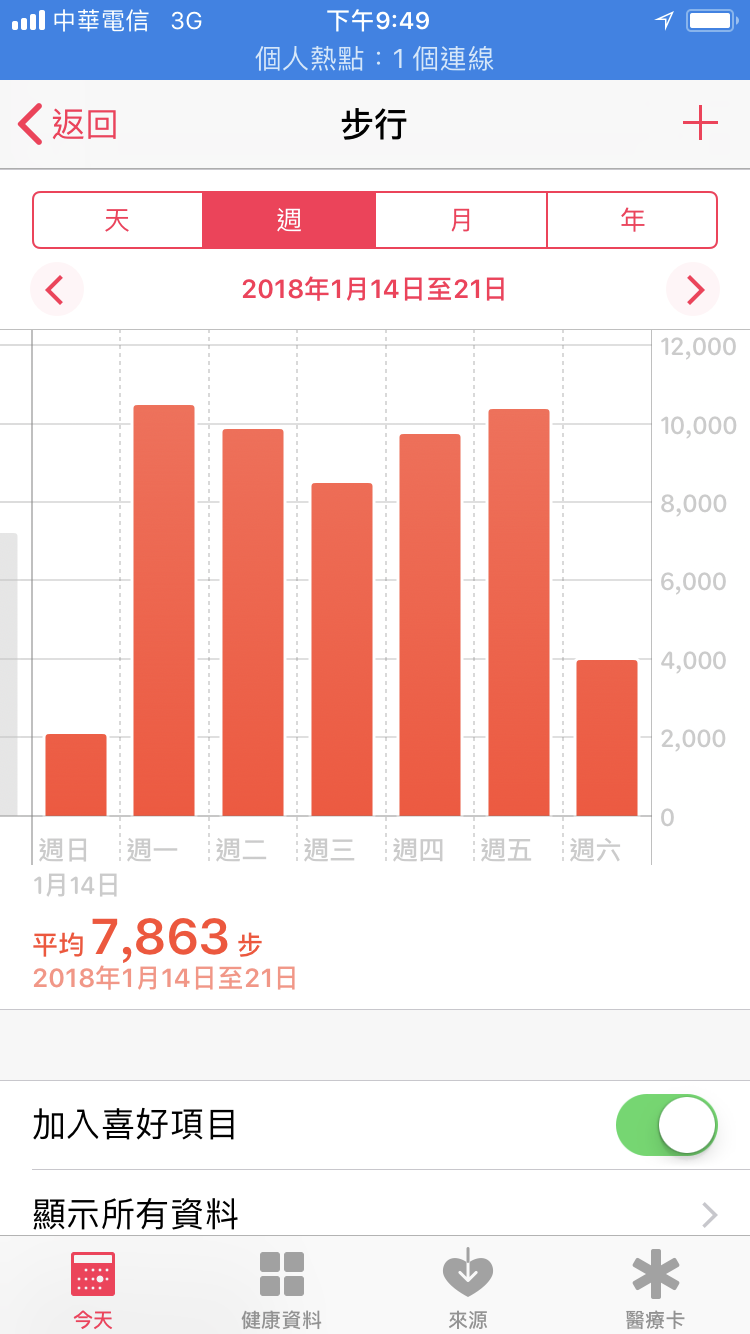The height and width of the screenshot is (1334, 750).
Task: Open the 今天 tab
Action: pyautogui.click(x=93, y=1290)
